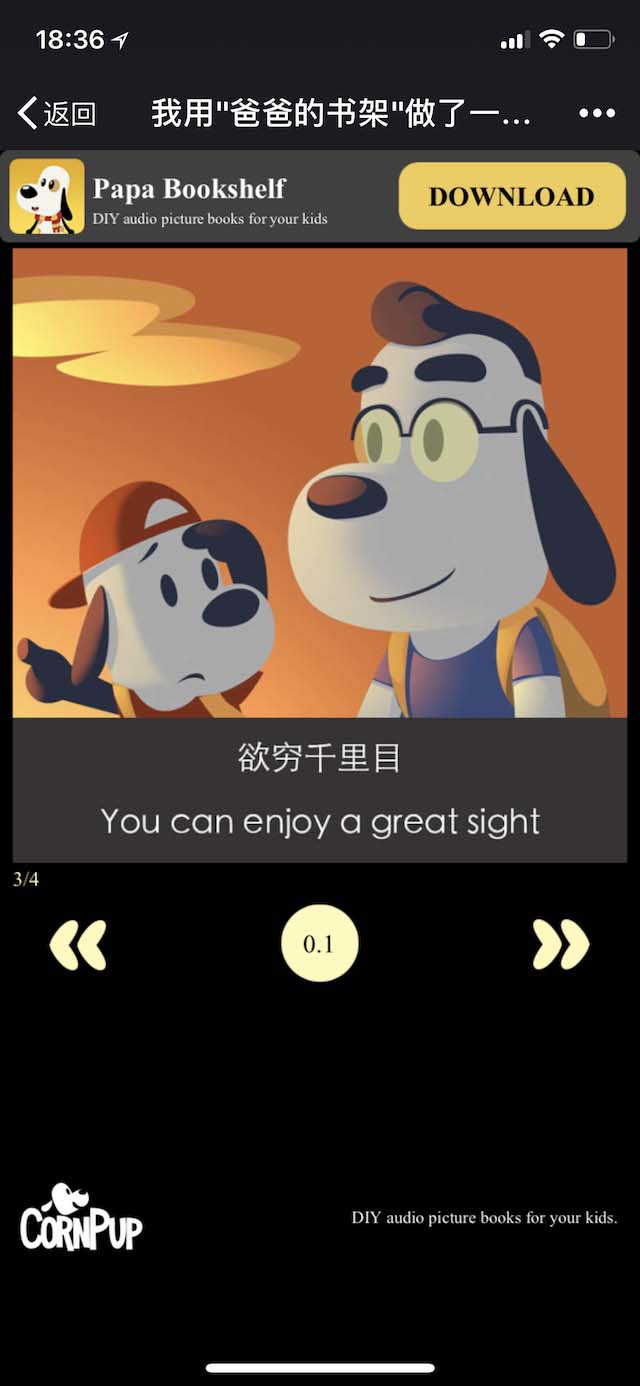Tap the round 0.1 play timer button

point(319,944)
